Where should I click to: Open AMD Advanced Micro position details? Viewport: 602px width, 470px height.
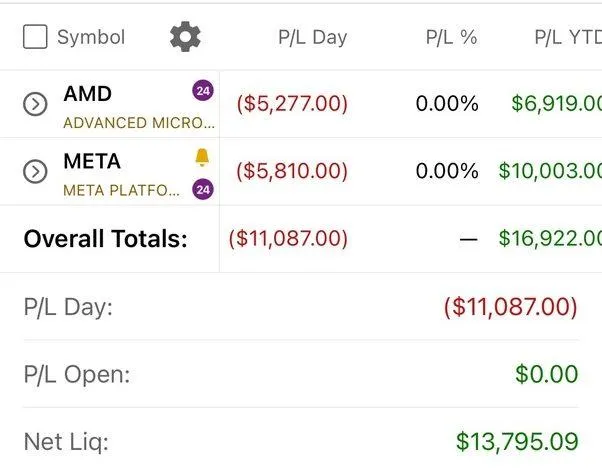click(138, 123)
